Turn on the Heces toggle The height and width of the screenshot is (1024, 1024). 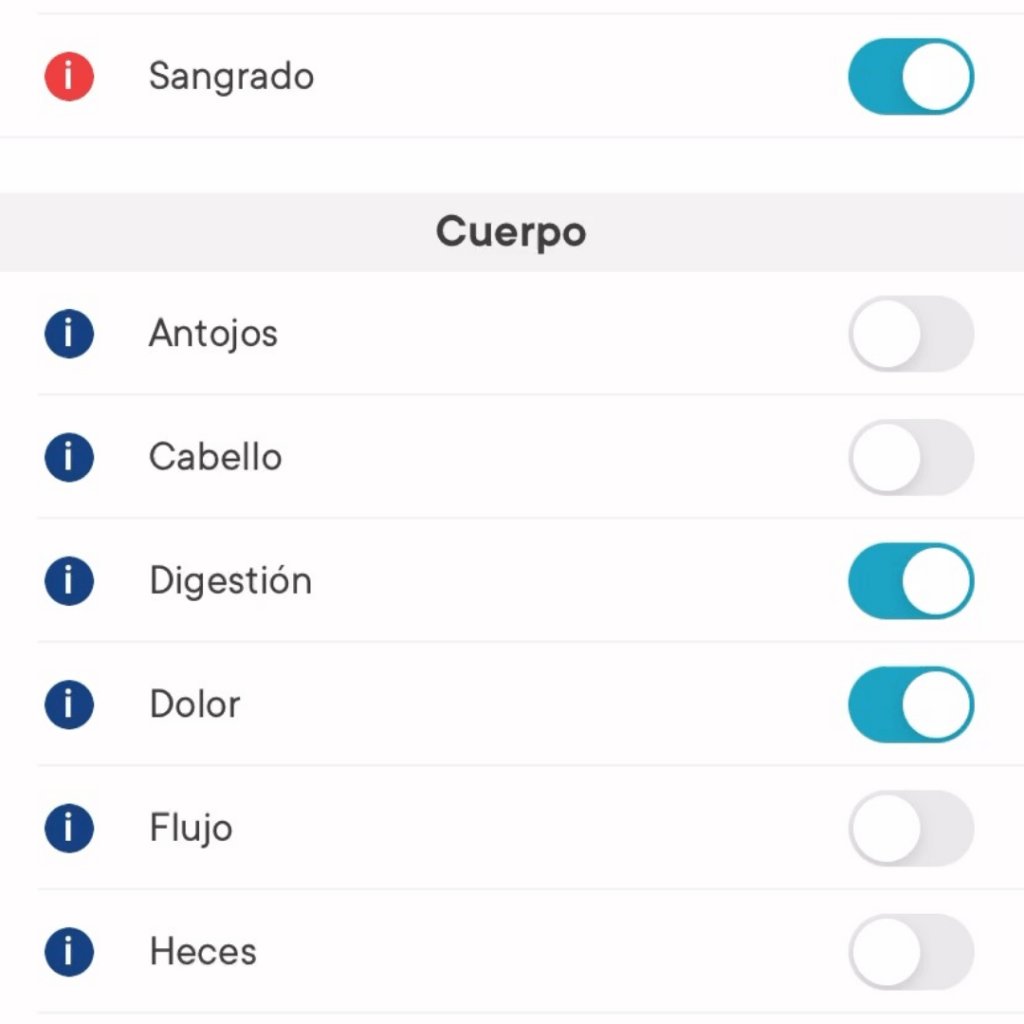910,952
